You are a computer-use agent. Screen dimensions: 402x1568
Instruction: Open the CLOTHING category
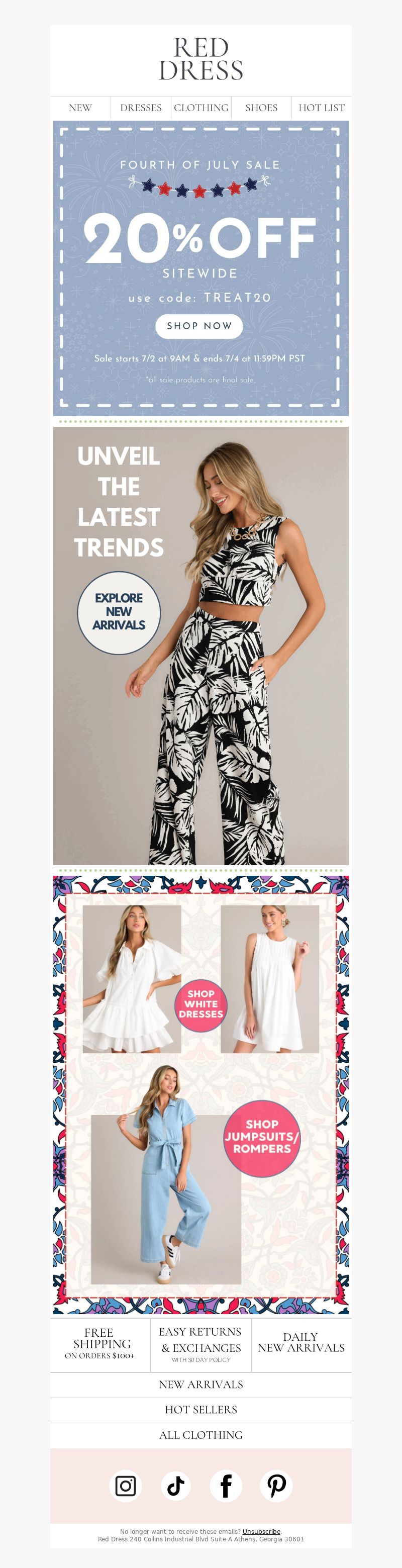[200, 108]
